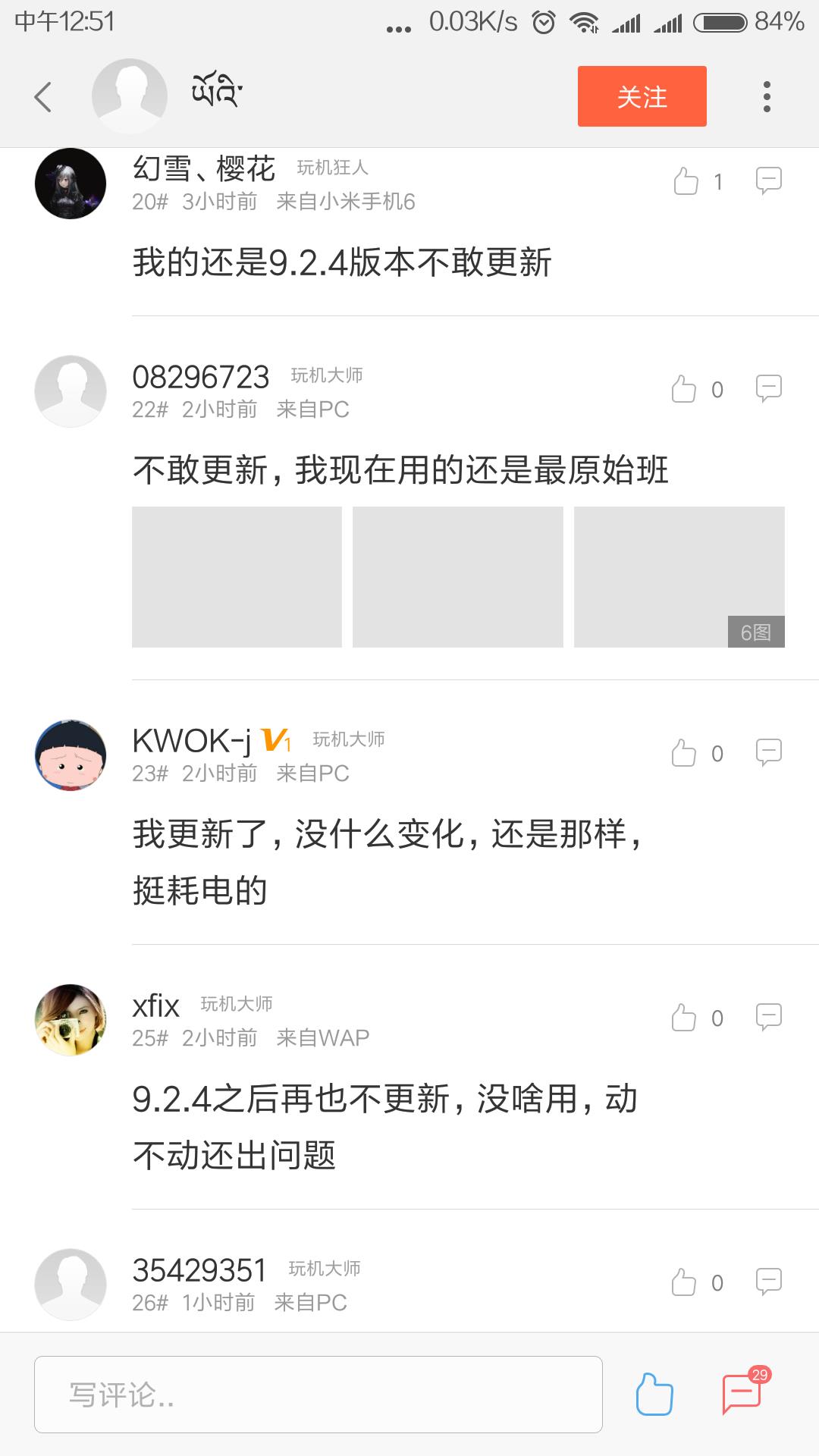Open the first image in 08296723's comment
The image size is (819, 1456).
(x=237, y=577)
